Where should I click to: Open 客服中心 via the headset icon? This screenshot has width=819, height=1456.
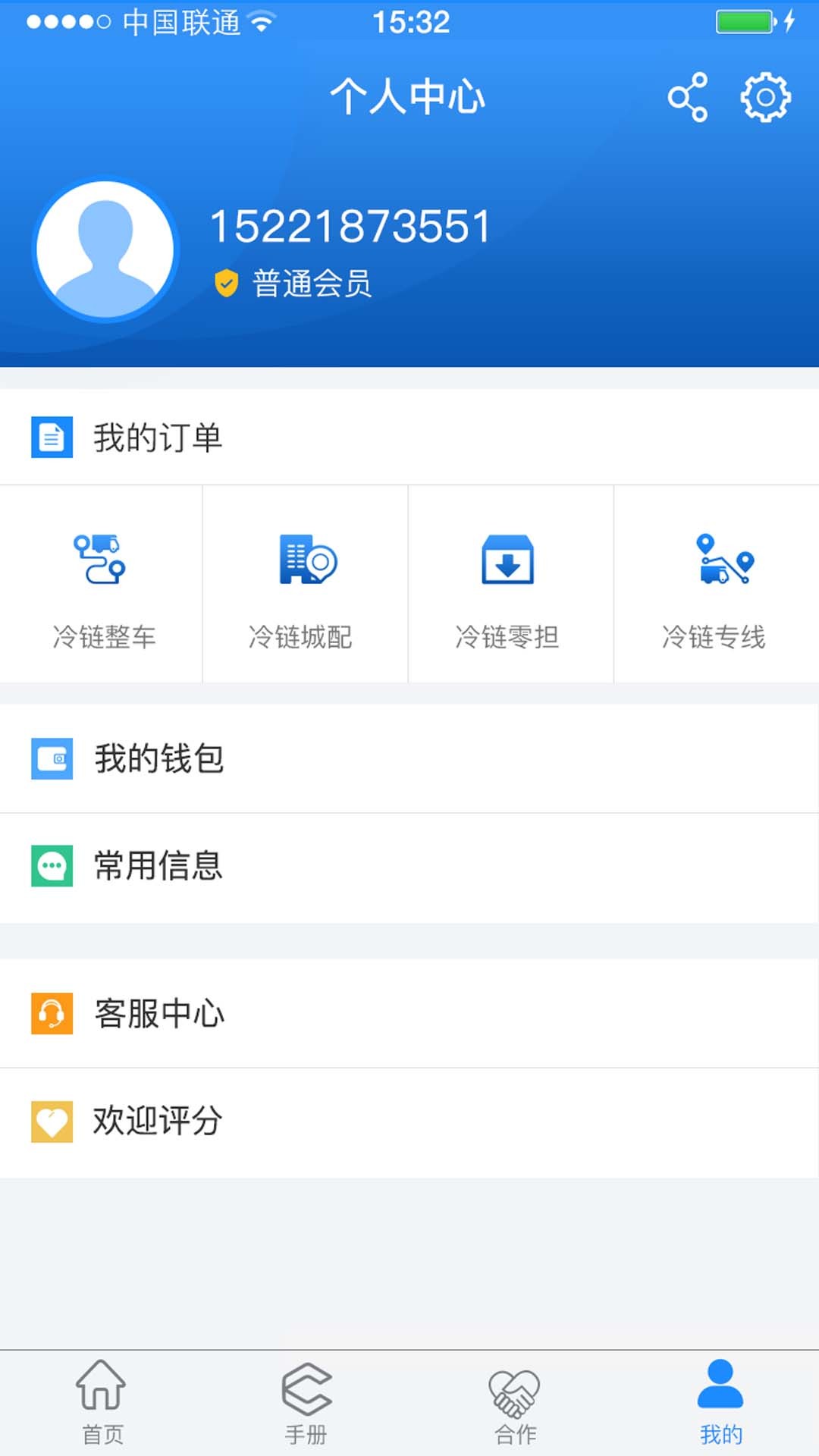click(51, 1013)
